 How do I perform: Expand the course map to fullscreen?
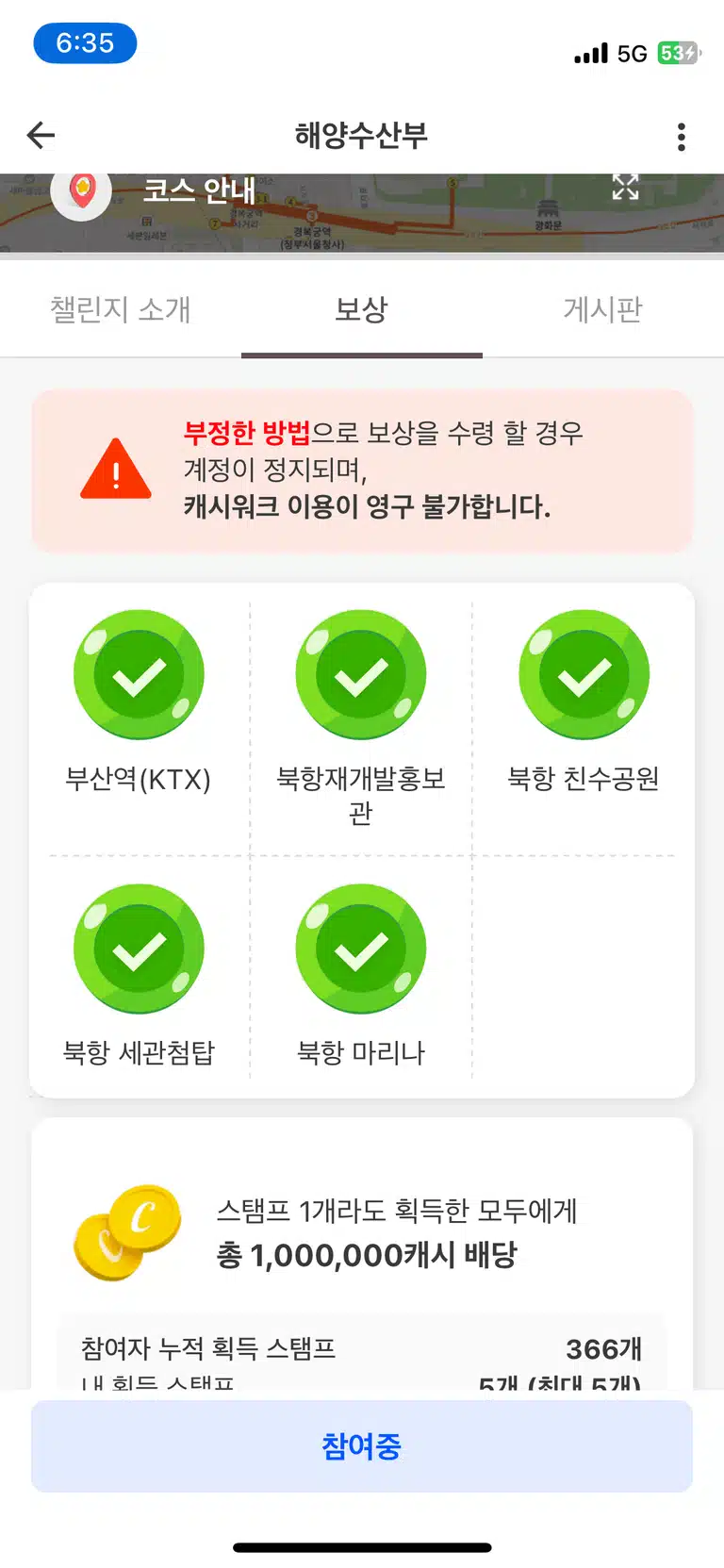(x=625, y=187)
